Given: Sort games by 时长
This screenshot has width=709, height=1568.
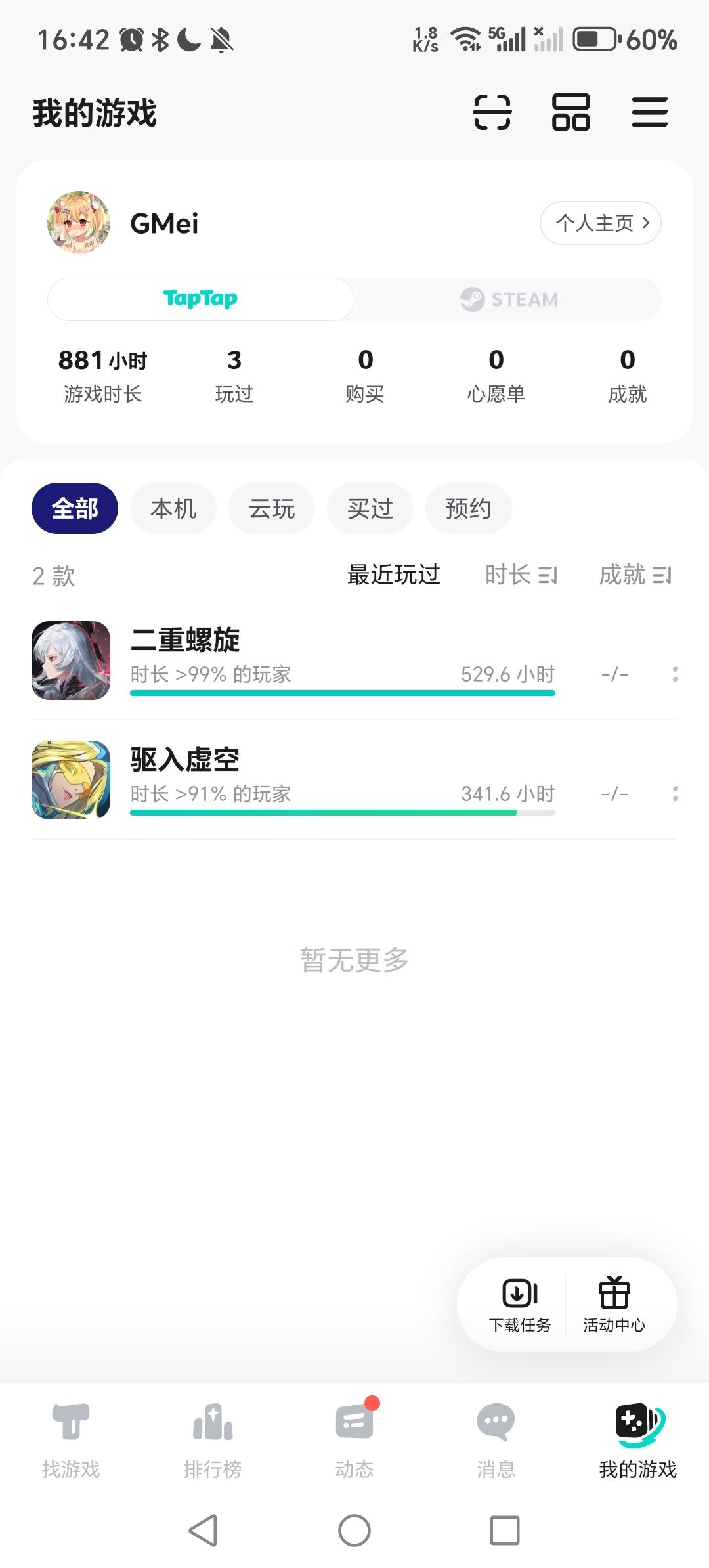Looking at the screenshot, I should click(x=521, y=575).
